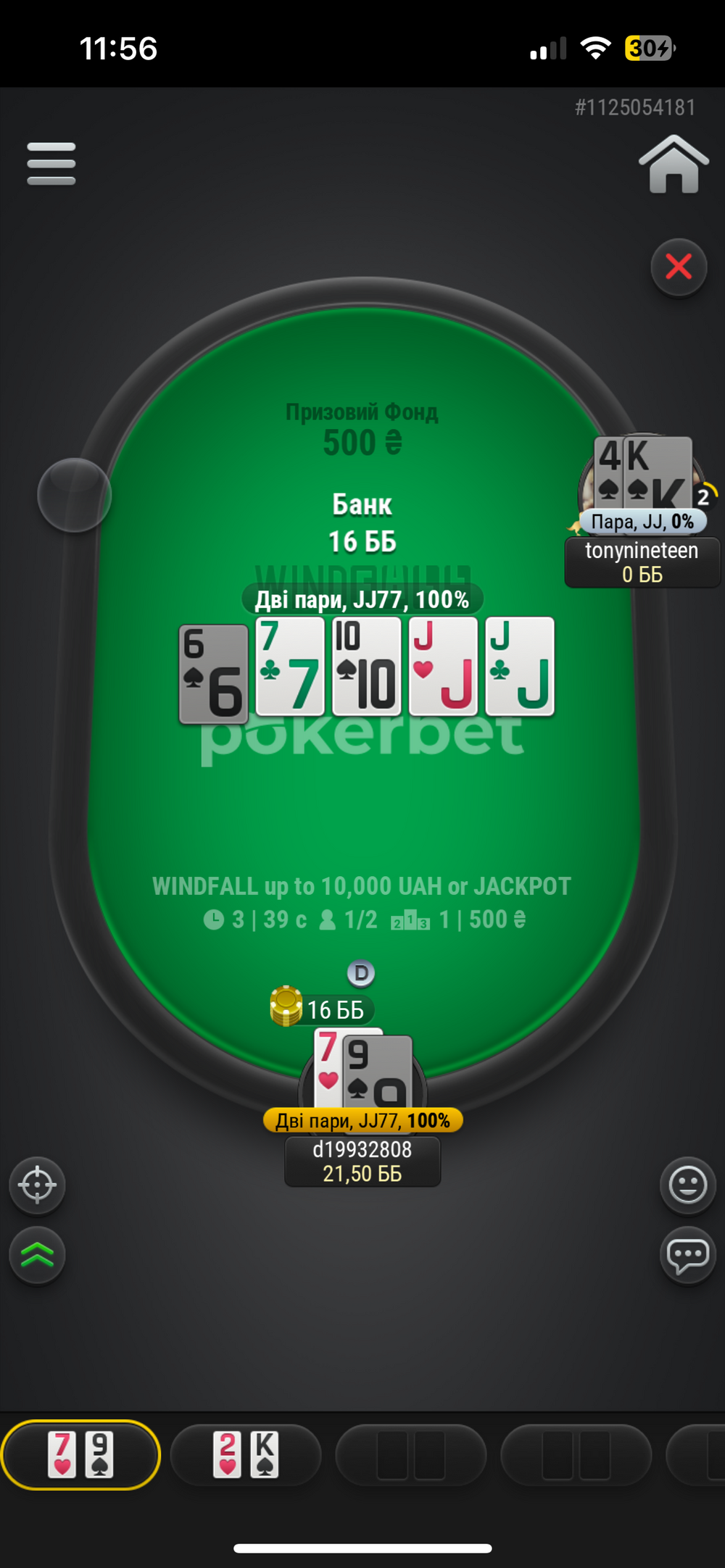The width and height of the screenshot is (725, 1568).
Task: Switch to the 7♥ 9♠ table tab
Action: (x=80, y=1454)
